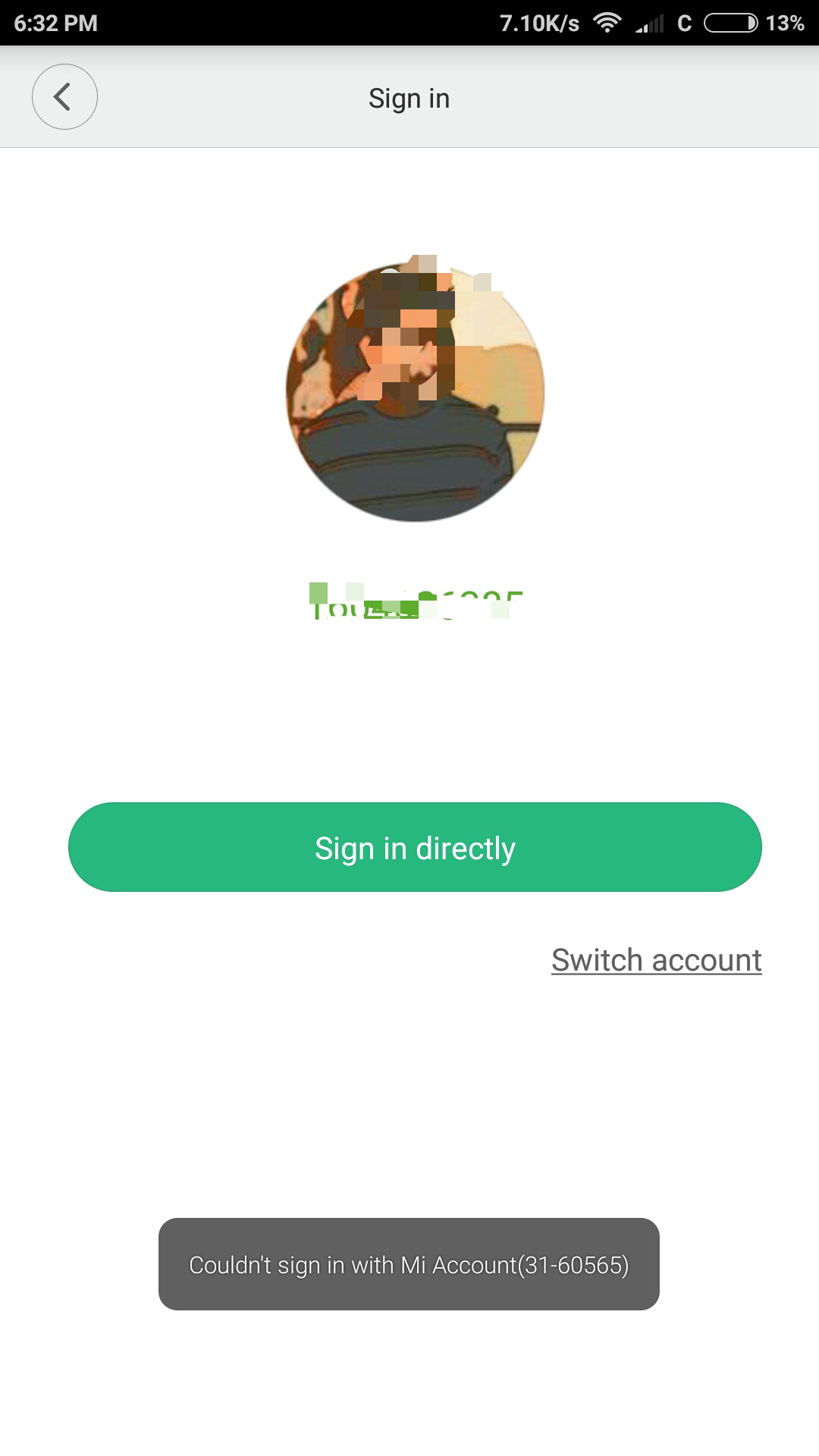
Task: Tap the Sign in directly button
Action: 415,847
